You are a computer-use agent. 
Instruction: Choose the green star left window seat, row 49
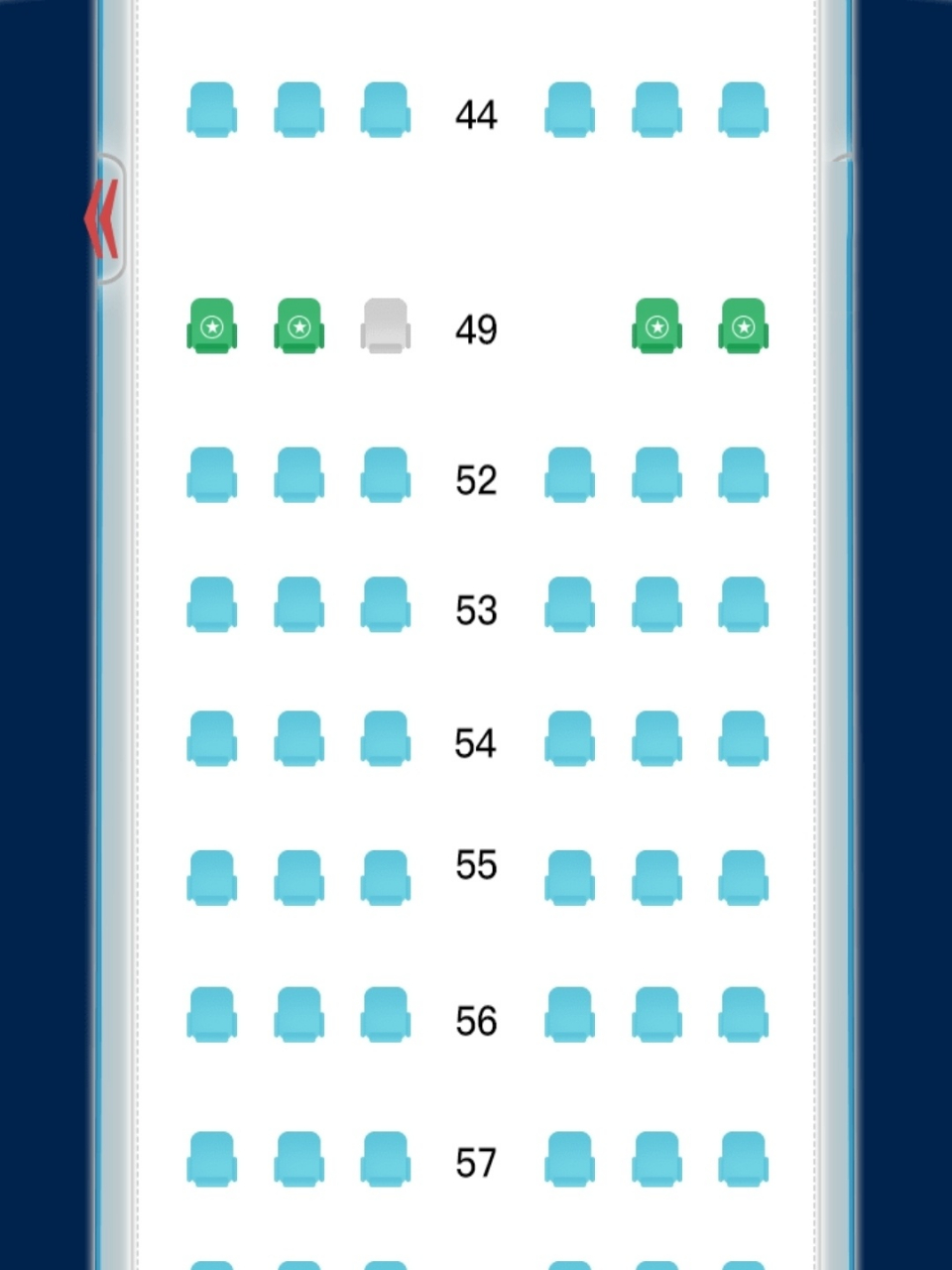point(211,325)
